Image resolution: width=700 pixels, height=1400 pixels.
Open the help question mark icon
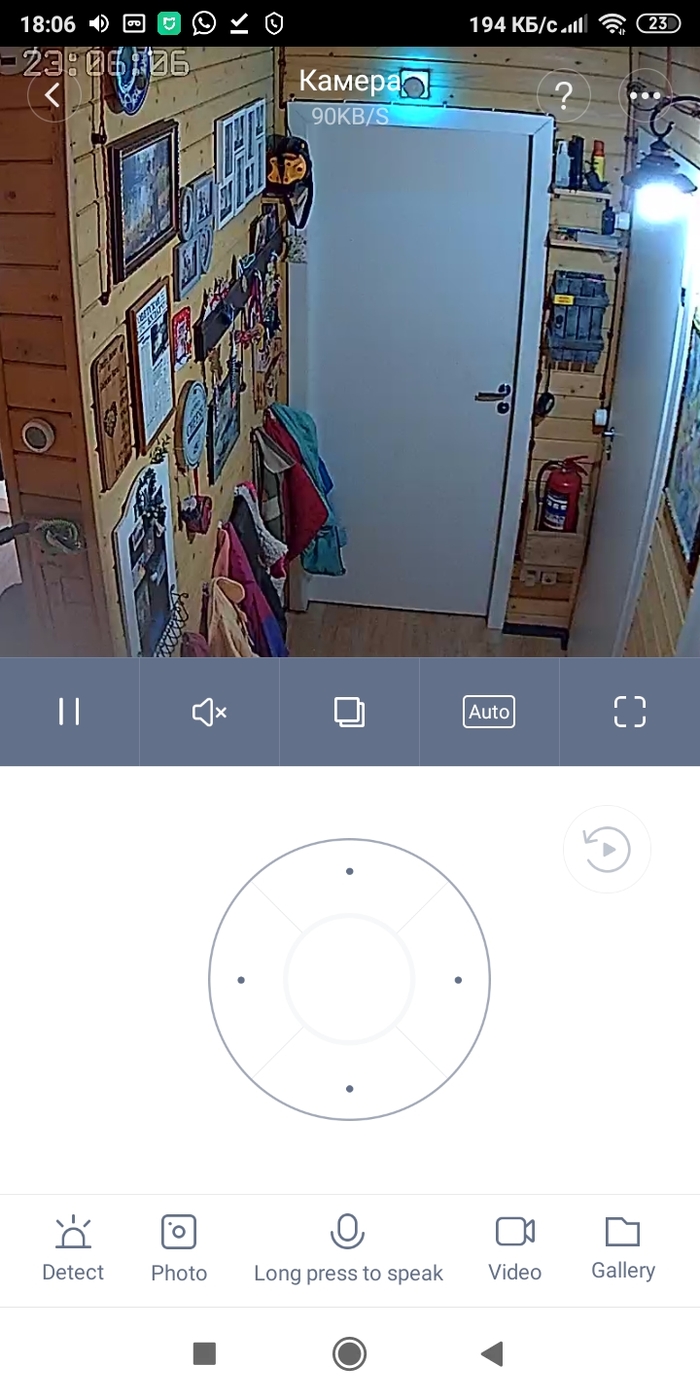coord(563,96)
